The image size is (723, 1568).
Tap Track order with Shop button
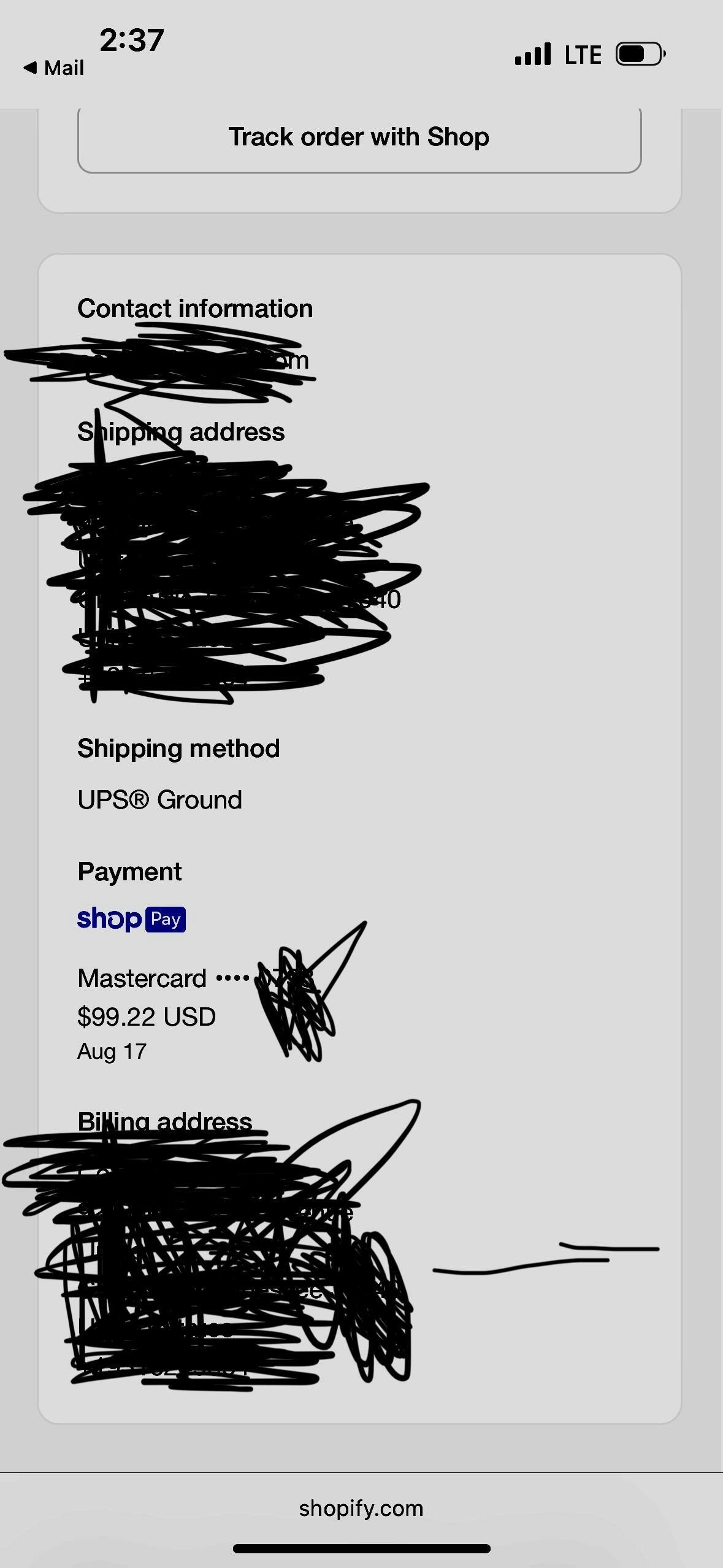[359, 137]
